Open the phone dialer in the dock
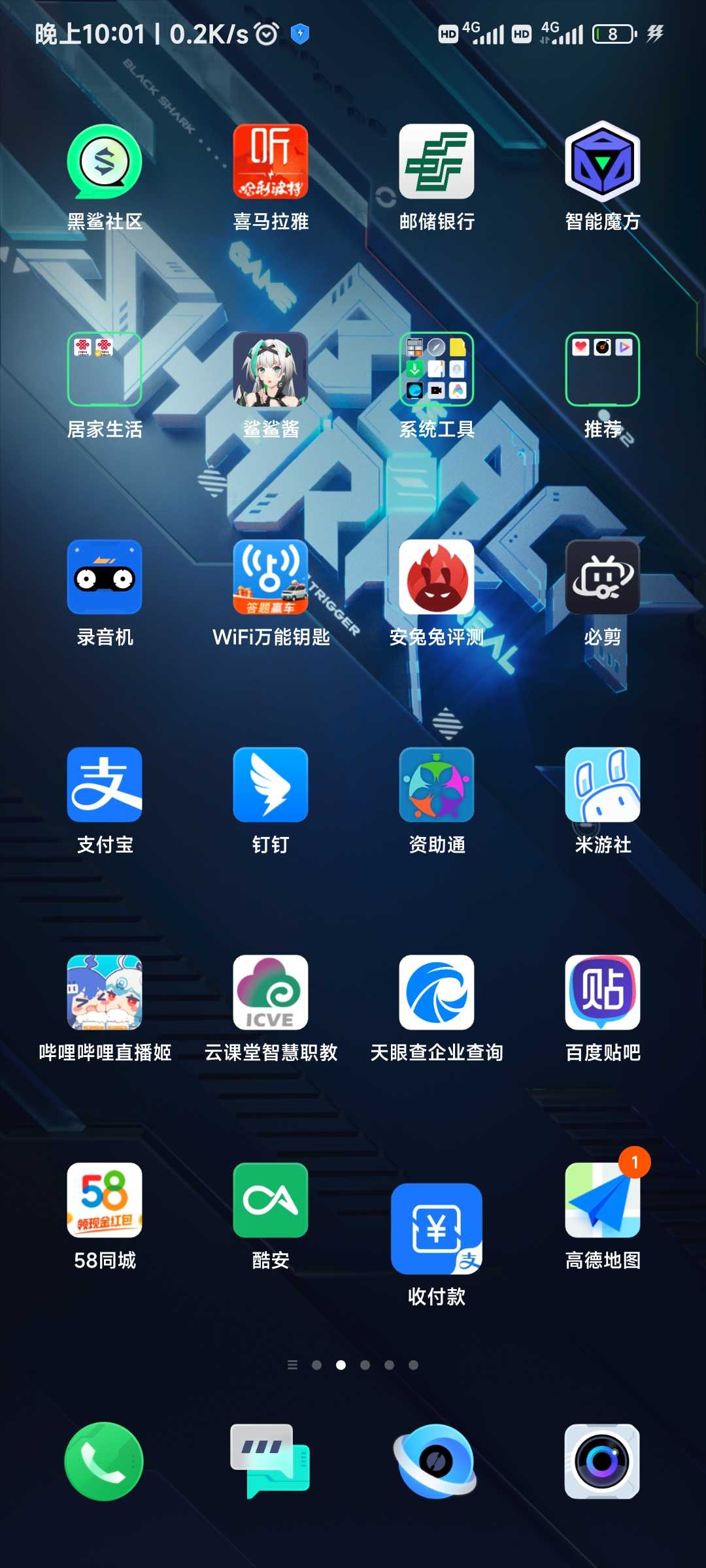This screenshot has width=706, height=1568. (x=104, y=1462)
